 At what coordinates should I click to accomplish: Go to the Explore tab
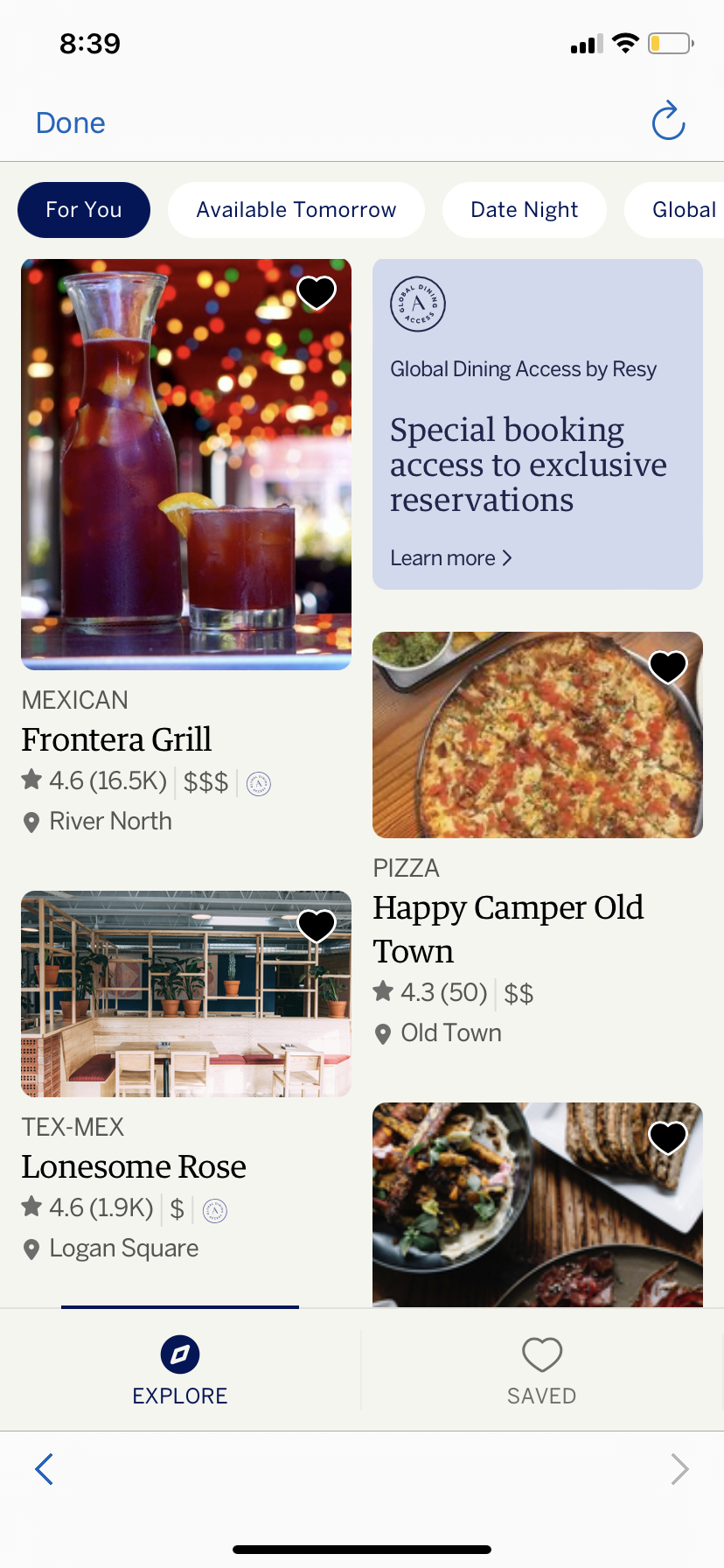click(180, 1370)
